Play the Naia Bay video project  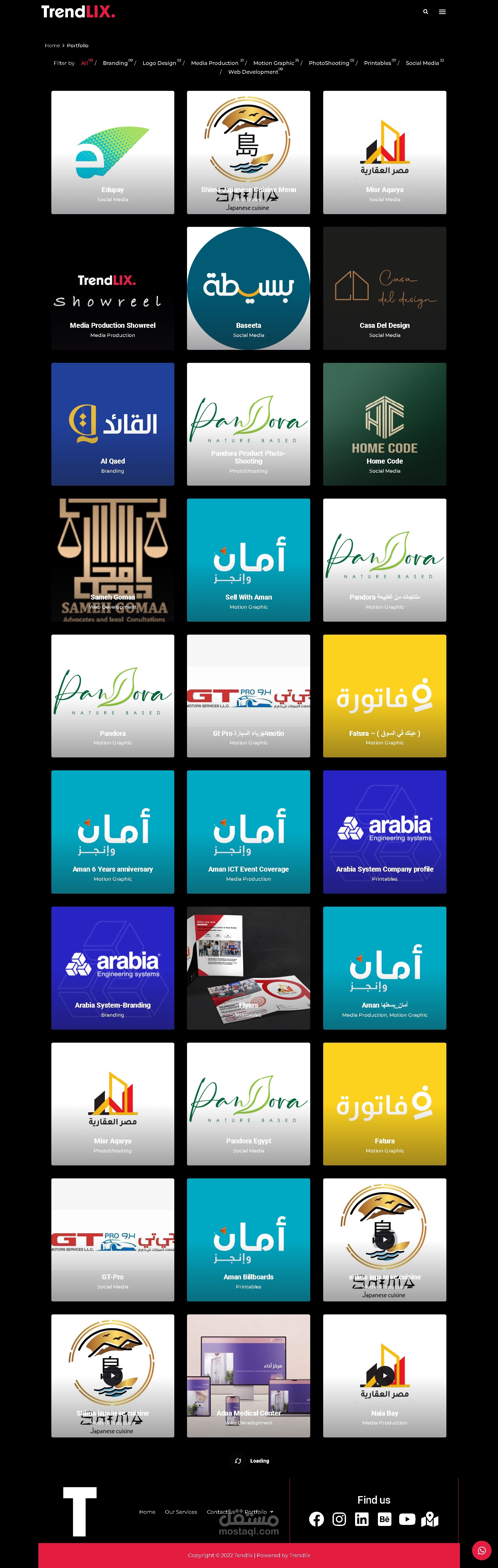[x=384, y=1376]
